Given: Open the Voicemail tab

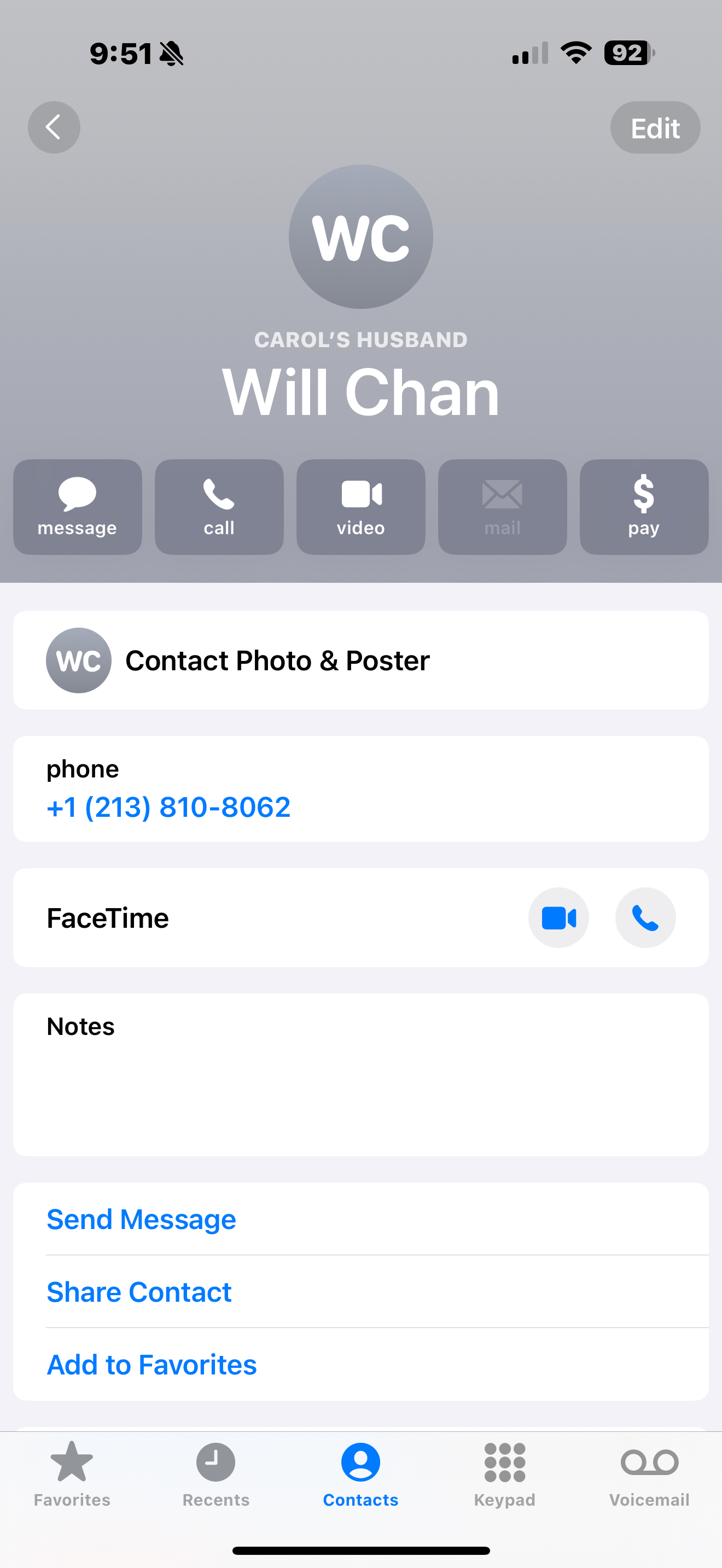Looking at the screenshot, I should (649, 1473).
